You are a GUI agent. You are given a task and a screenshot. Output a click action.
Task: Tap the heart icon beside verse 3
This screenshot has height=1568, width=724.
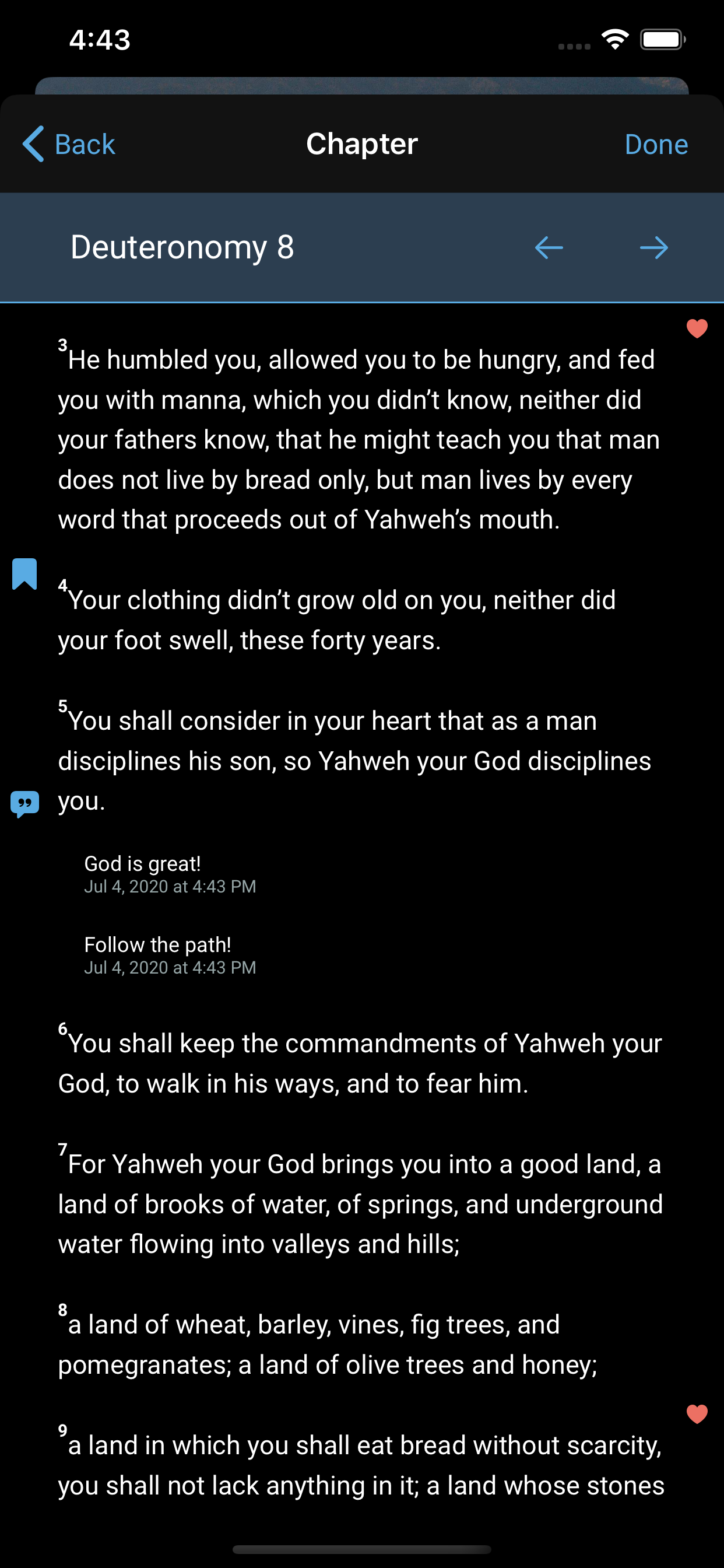[x=697, y=328]
